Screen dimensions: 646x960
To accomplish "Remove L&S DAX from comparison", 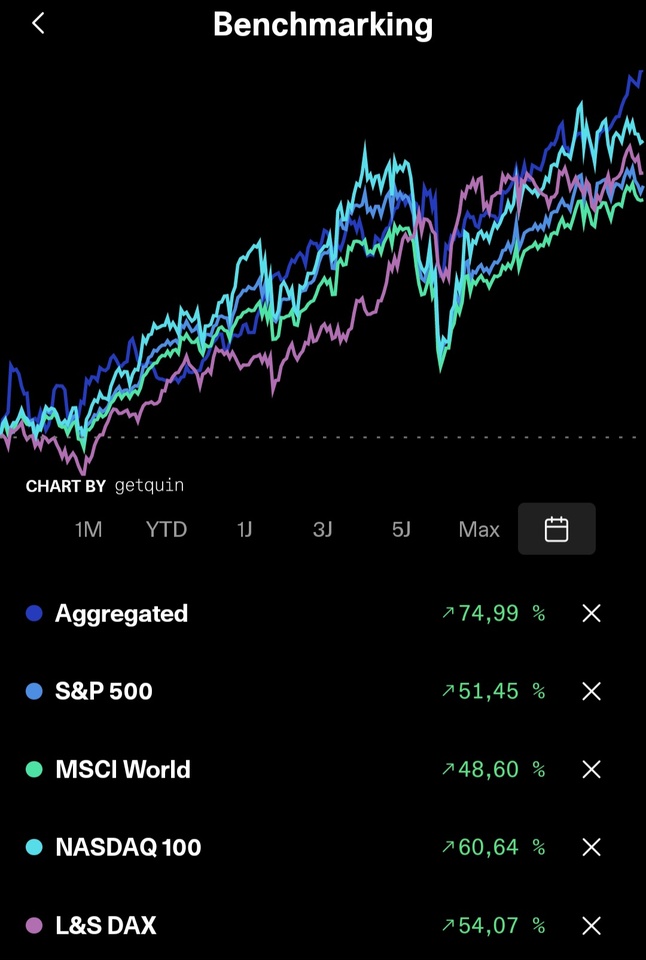I will tap(591, 925).
